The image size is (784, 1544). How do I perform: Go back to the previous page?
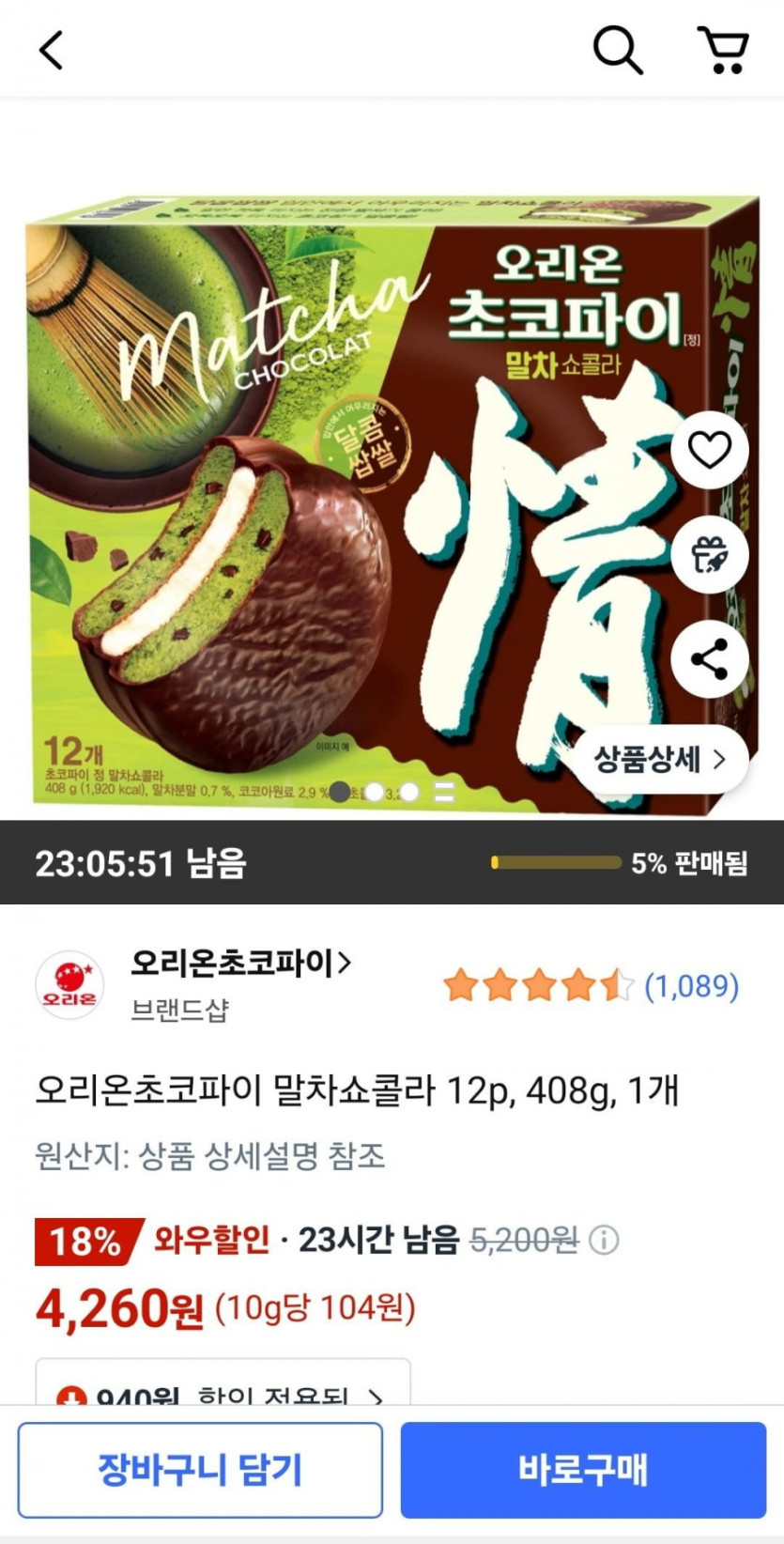(52, 50)
